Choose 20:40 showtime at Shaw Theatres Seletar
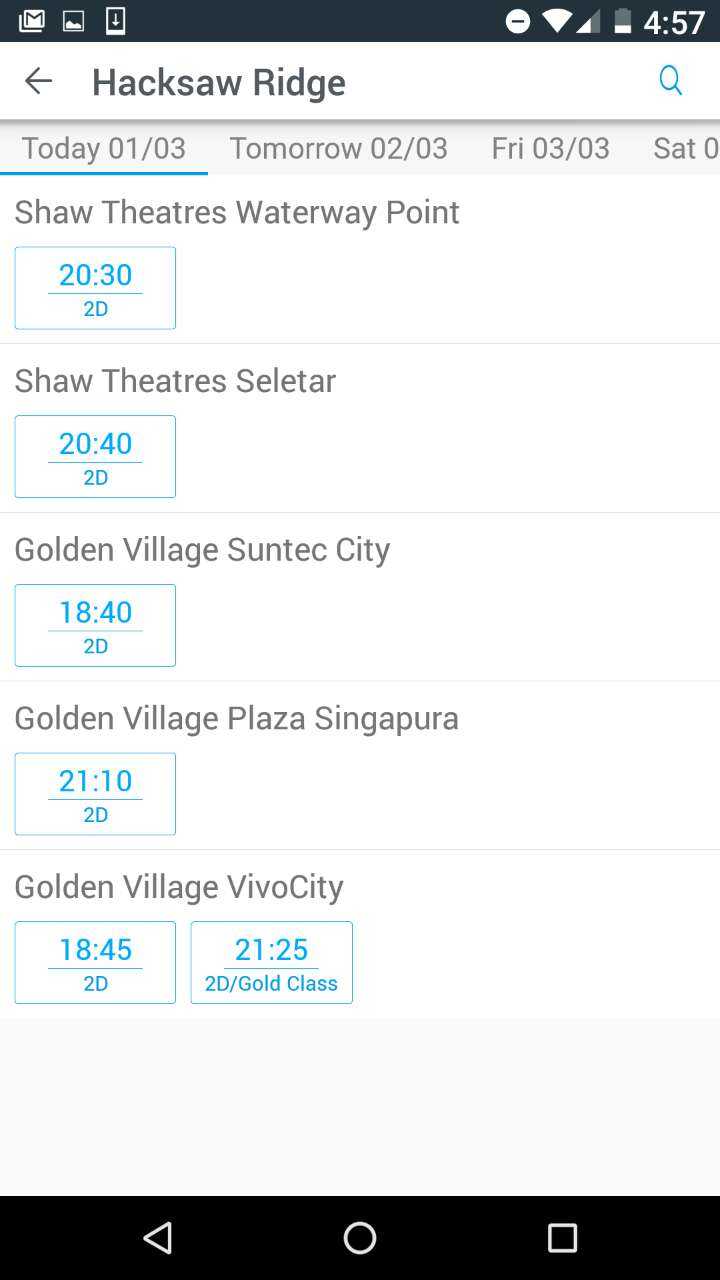 (x=95, y=456)
